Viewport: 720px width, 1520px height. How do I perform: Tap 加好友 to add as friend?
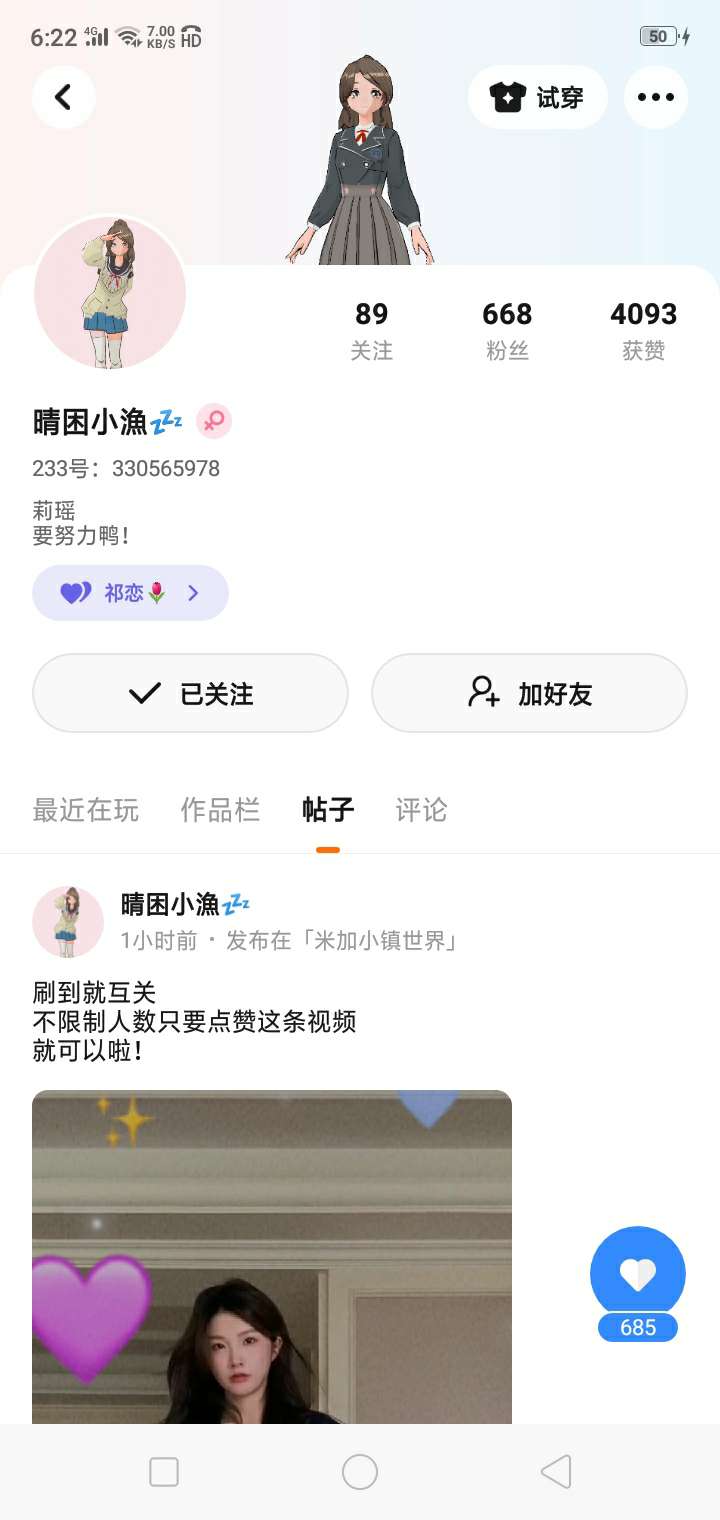point(529,693)
